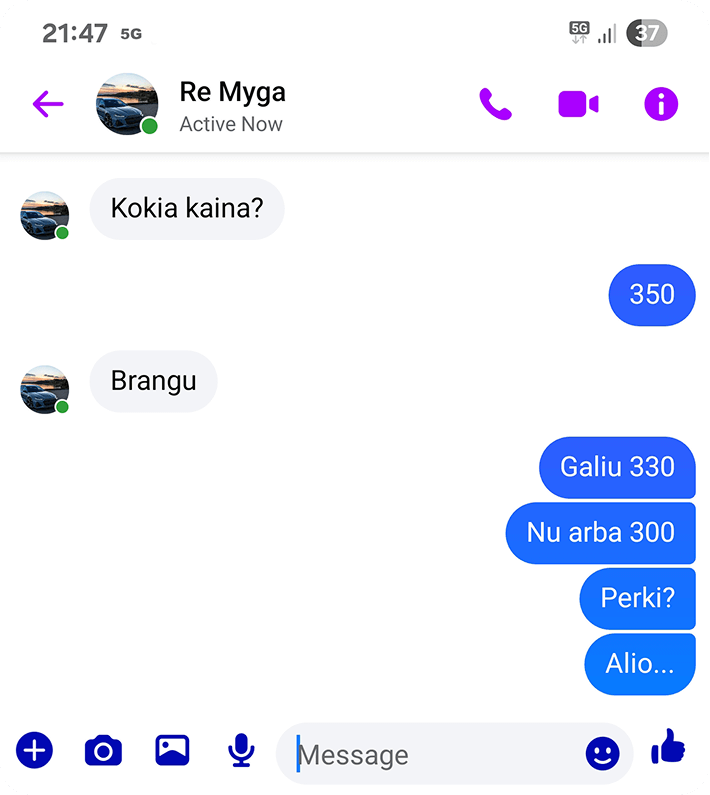
Task: Send a thumbs-up like
Action: [668, 747]
